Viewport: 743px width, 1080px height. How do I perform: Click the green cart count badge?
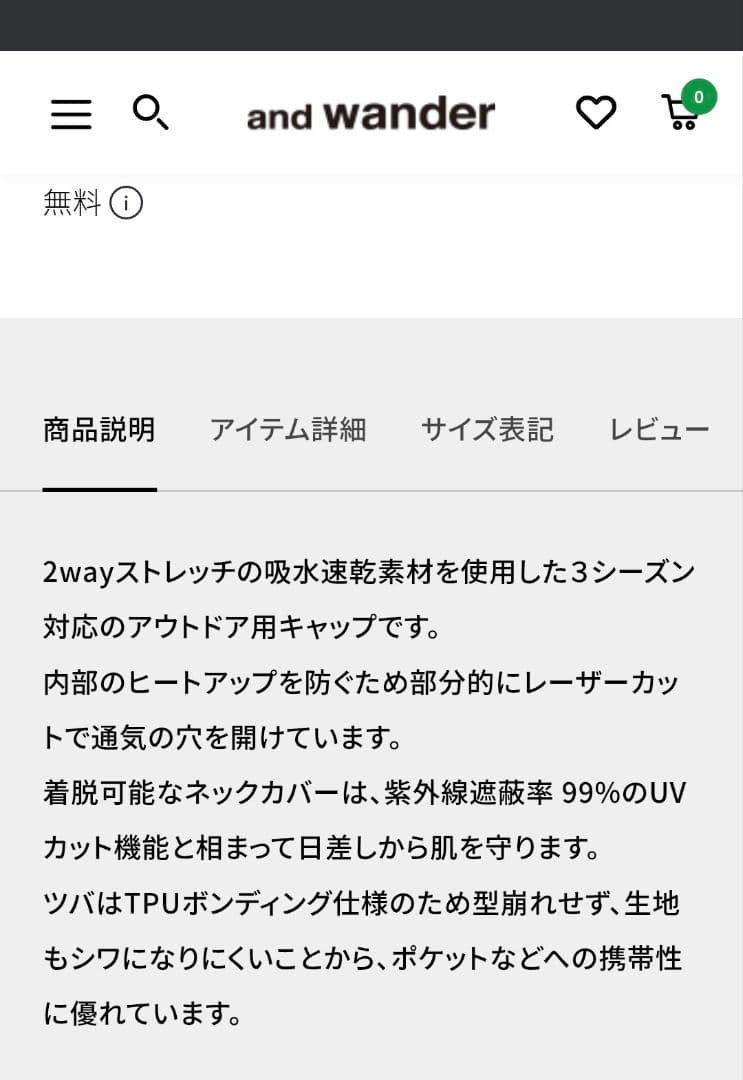[x=698, y=97]
